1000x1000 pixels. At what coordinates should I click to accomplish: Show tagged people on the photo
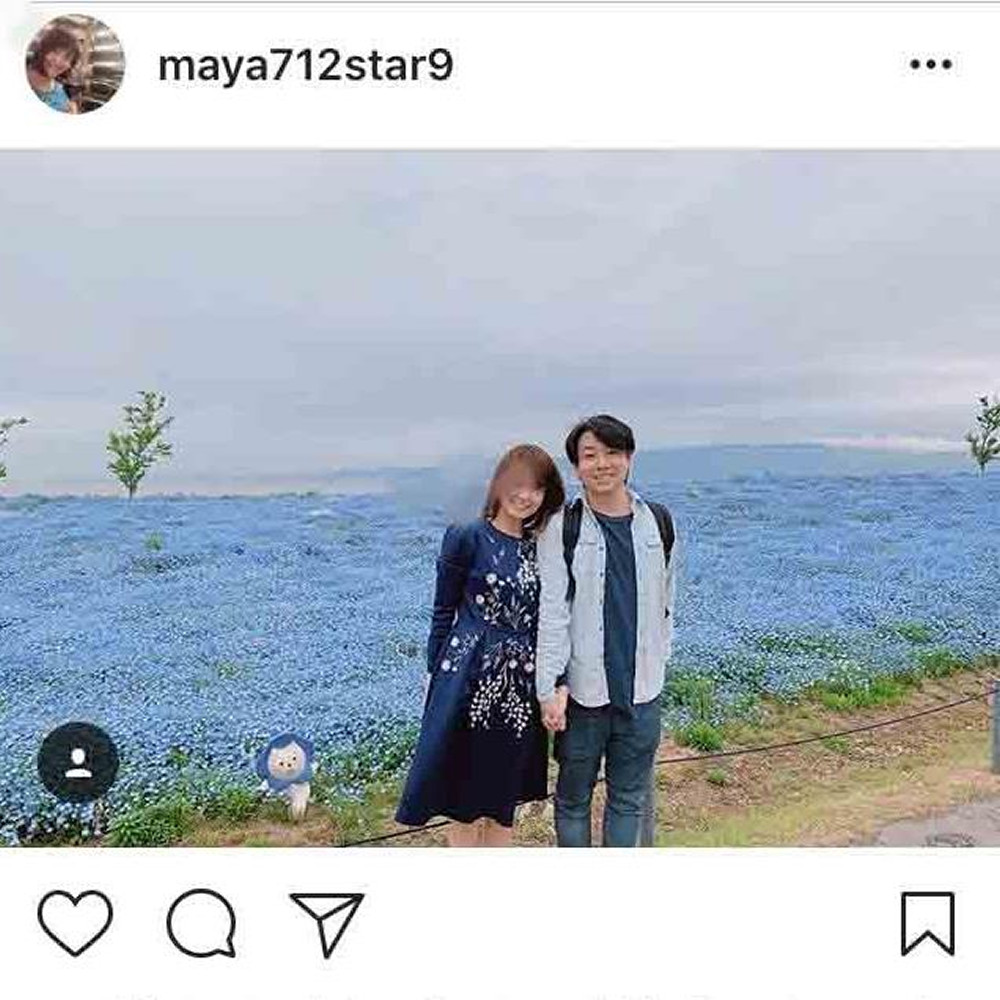[78, 763]
